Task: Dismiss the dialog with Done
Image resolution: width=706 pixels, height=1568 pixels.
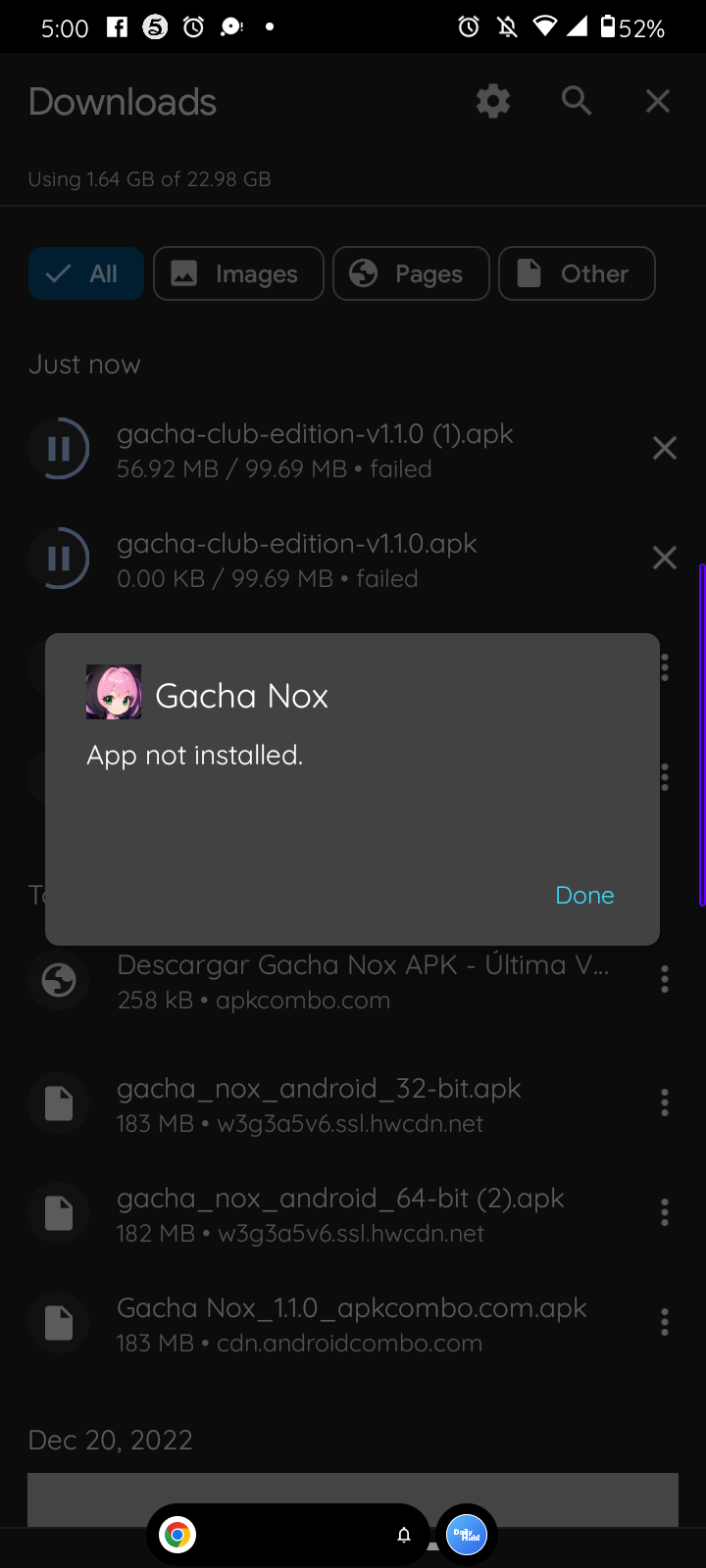Action: 584,895
